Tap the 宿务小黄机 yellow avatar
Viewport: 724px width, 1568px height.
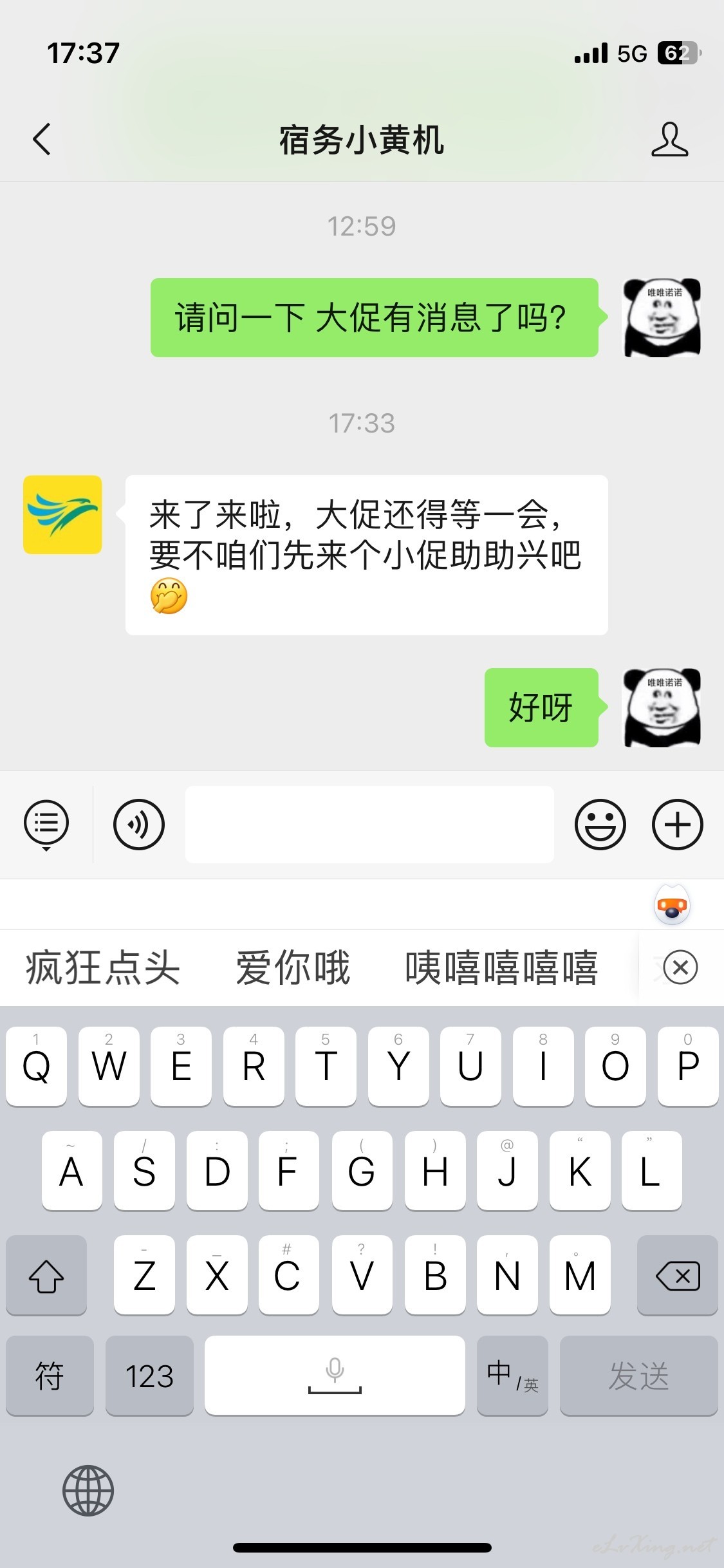point(62,515)
